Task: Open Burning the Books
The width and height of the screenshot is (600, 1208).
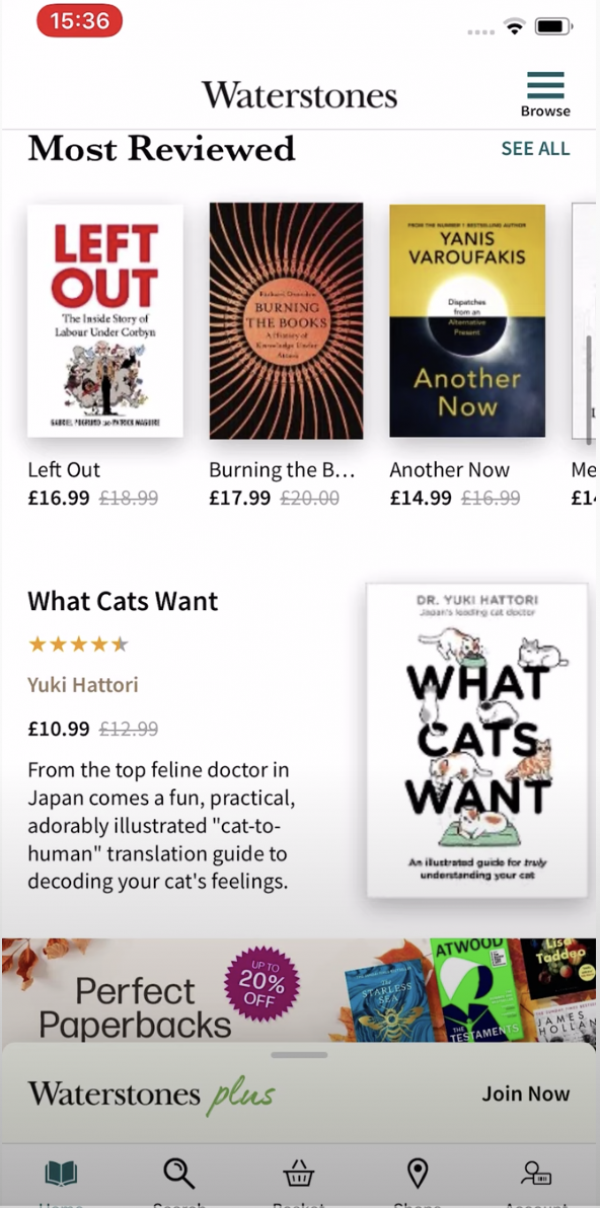Action: tap(286, 320)
